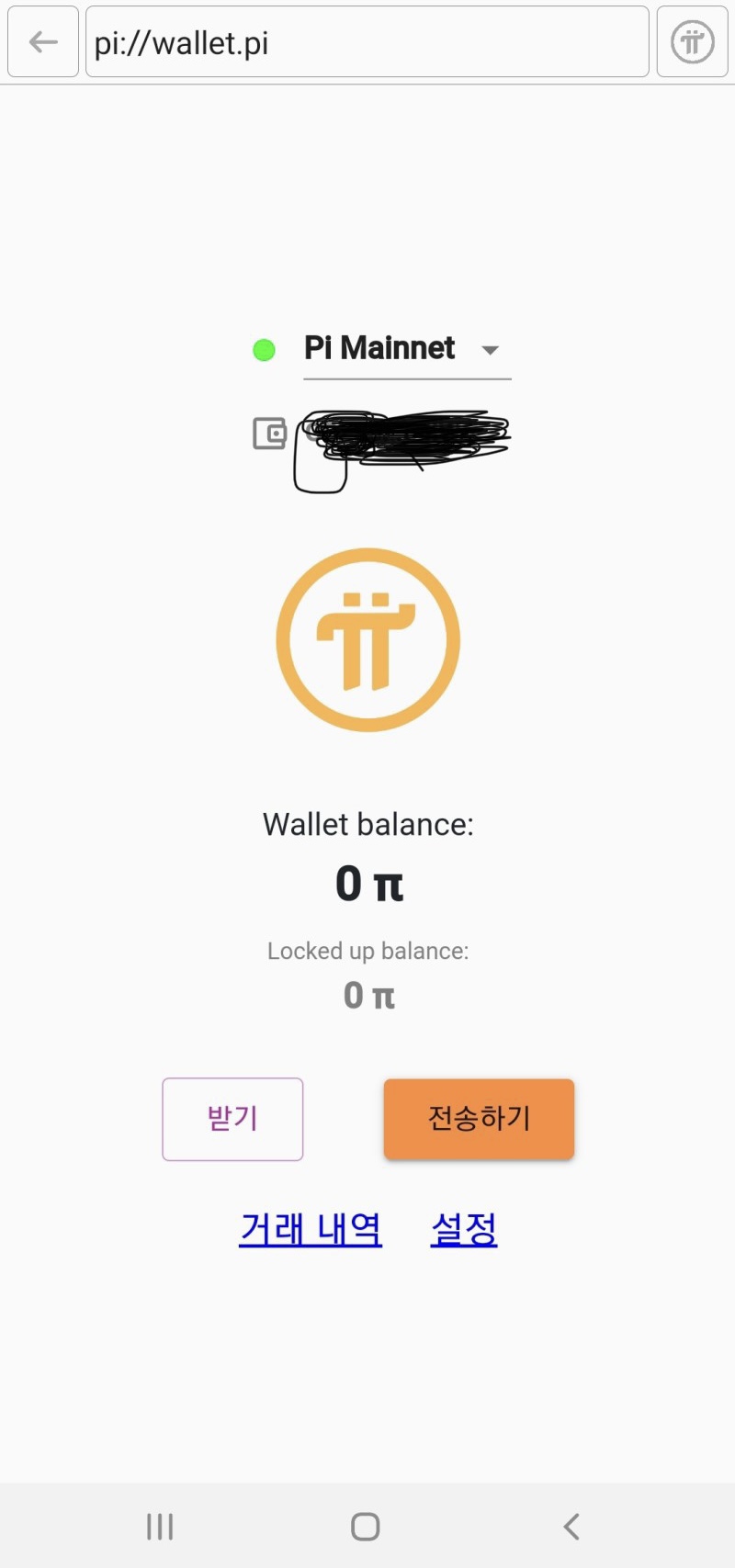Go to the home screen

366,1527
